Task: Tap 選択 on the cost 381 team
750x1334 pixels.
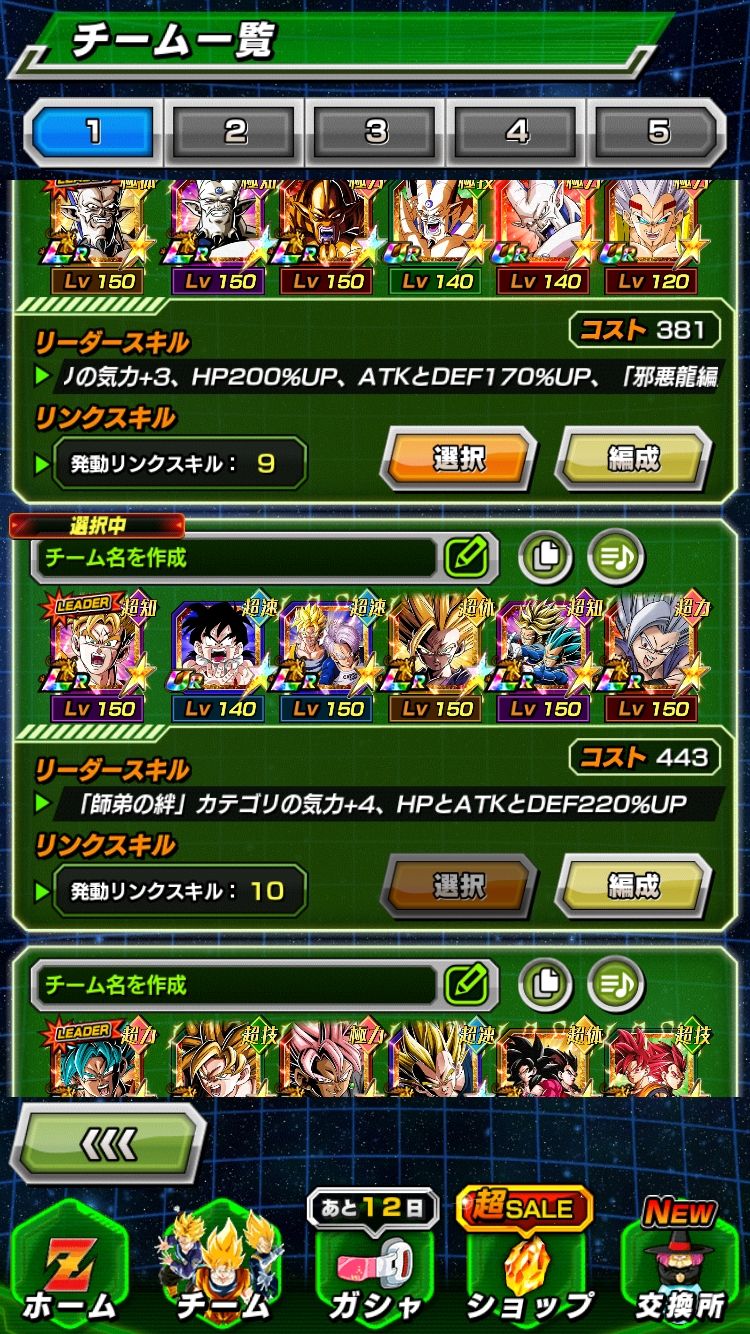Action: [x=459, y=460]
